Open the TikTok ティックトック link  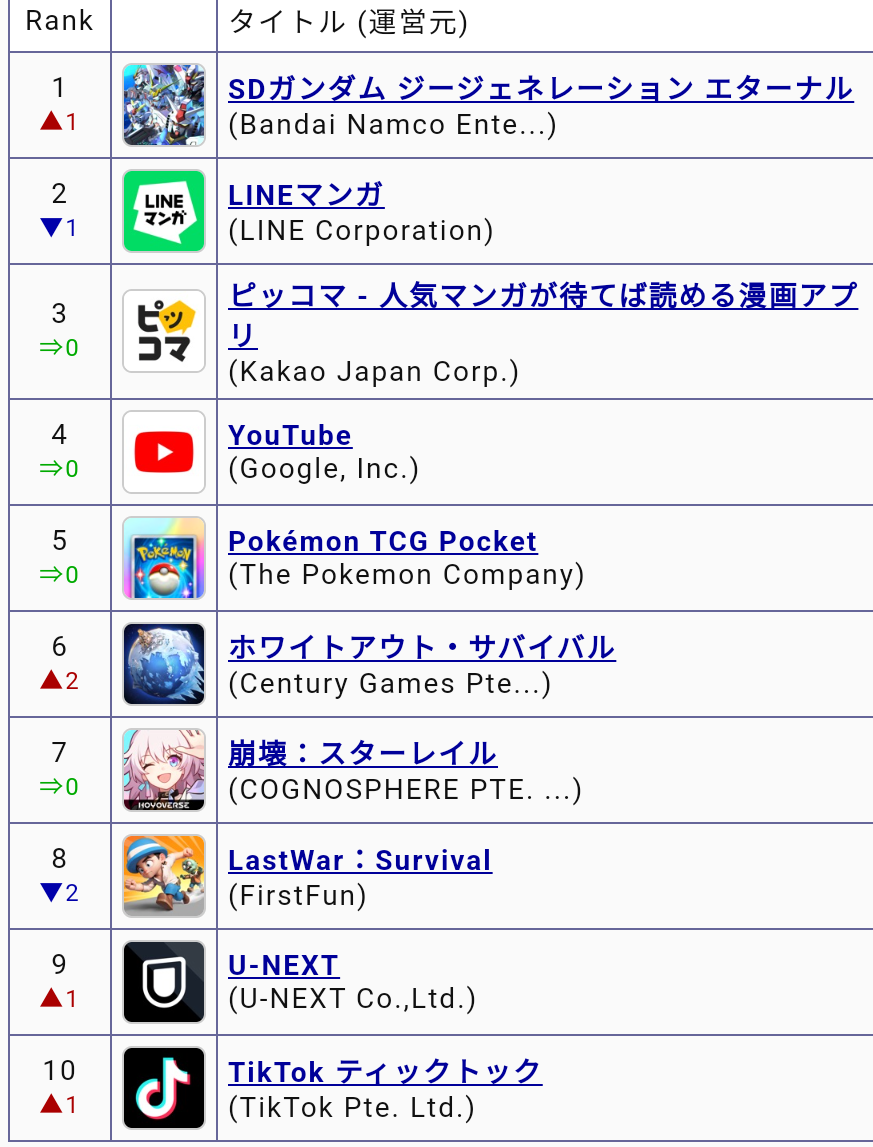385,1073
